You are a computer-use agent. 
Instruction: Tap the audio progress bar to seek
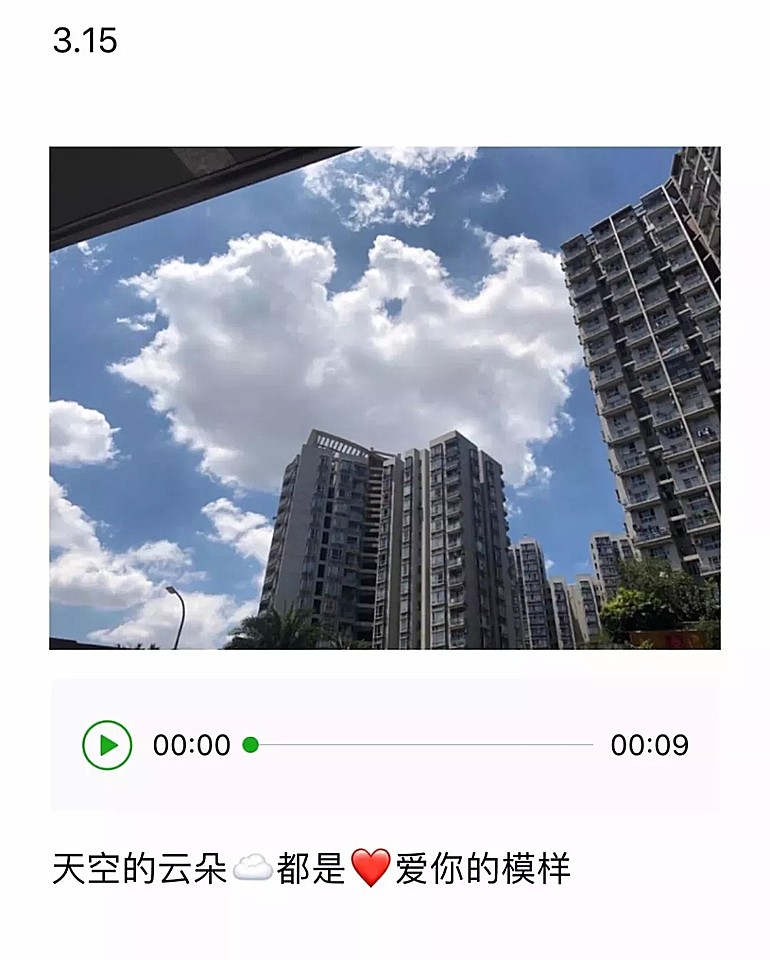420,745
